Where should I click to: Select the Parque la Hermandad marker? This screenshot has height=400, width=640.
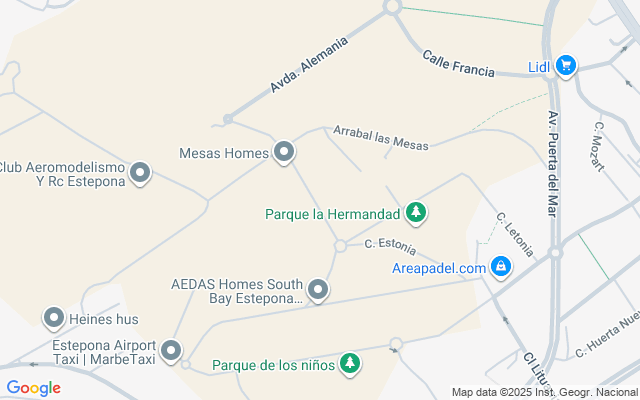[x=416, y=213]
